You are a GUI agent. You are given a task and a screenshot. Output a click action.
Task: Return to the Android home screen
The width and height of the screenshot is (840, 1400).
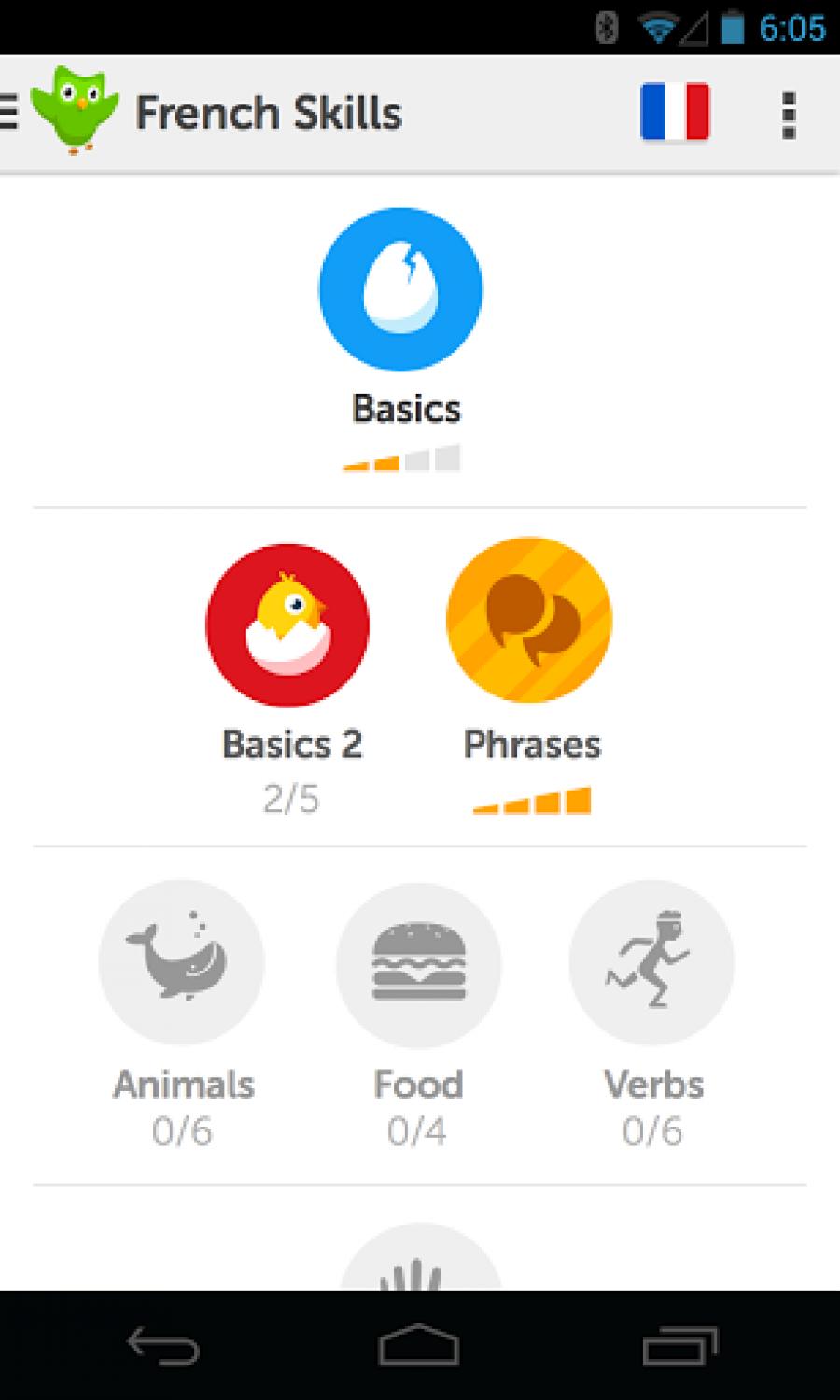[419, 1346]
